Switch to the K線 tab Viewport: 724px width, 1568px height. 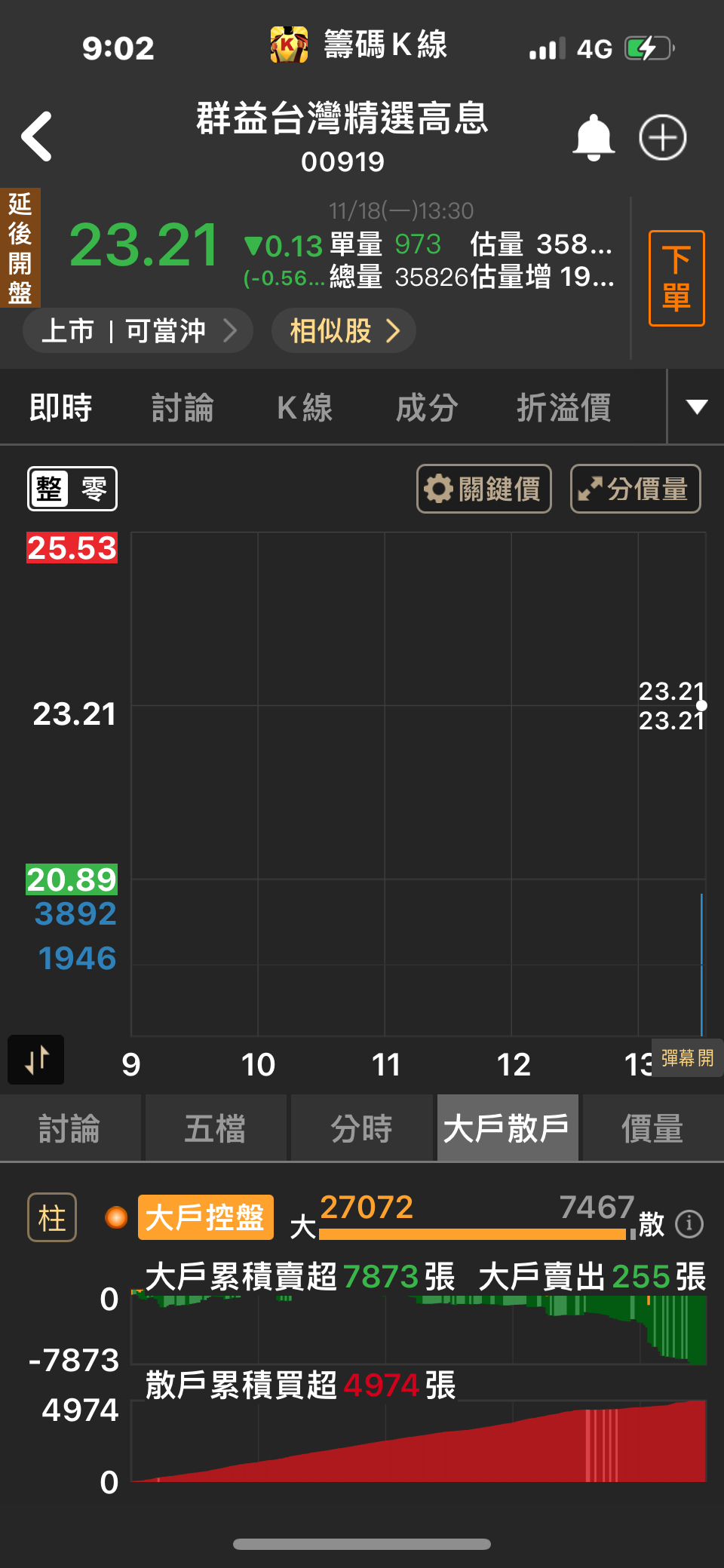305,408
